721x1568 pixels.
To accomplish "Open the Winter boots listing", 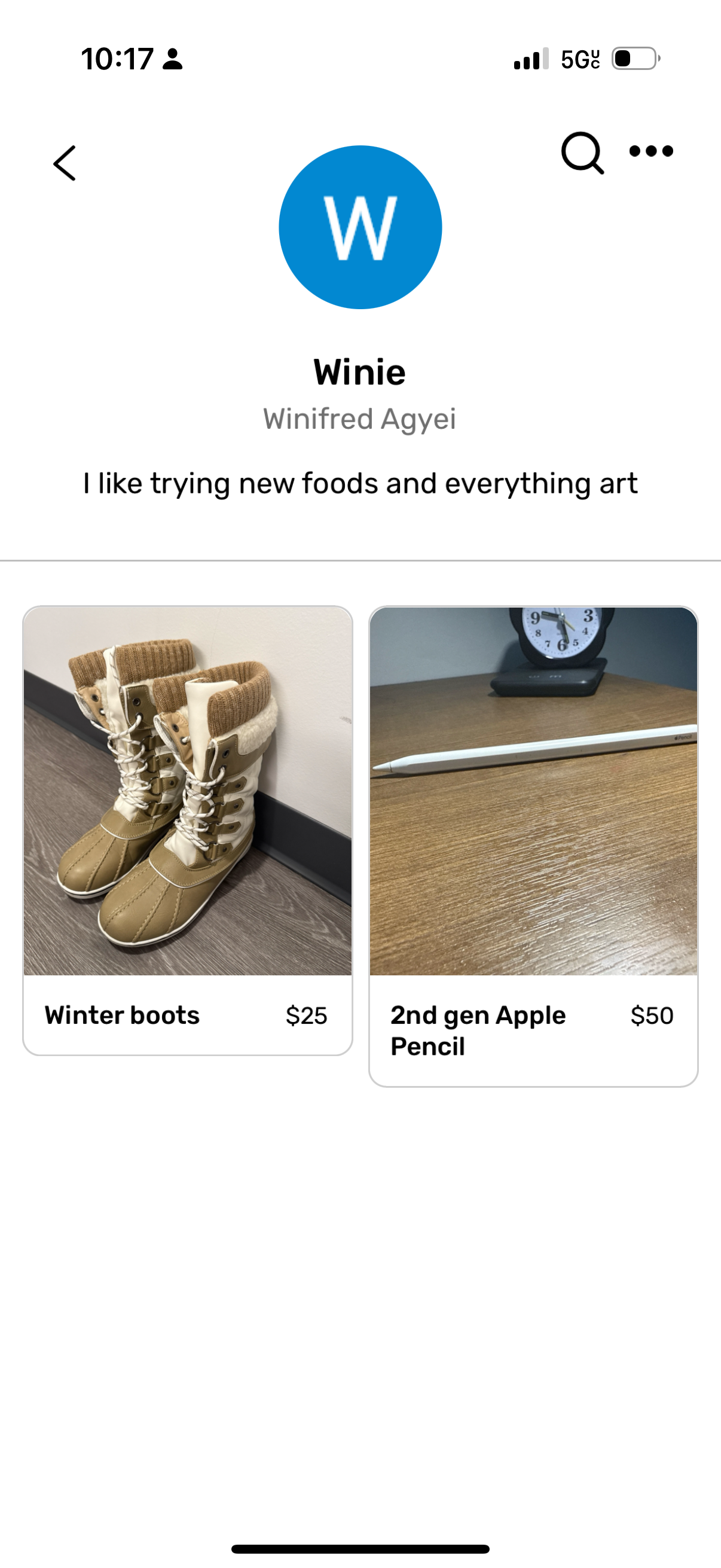I will tap(187, 829).
